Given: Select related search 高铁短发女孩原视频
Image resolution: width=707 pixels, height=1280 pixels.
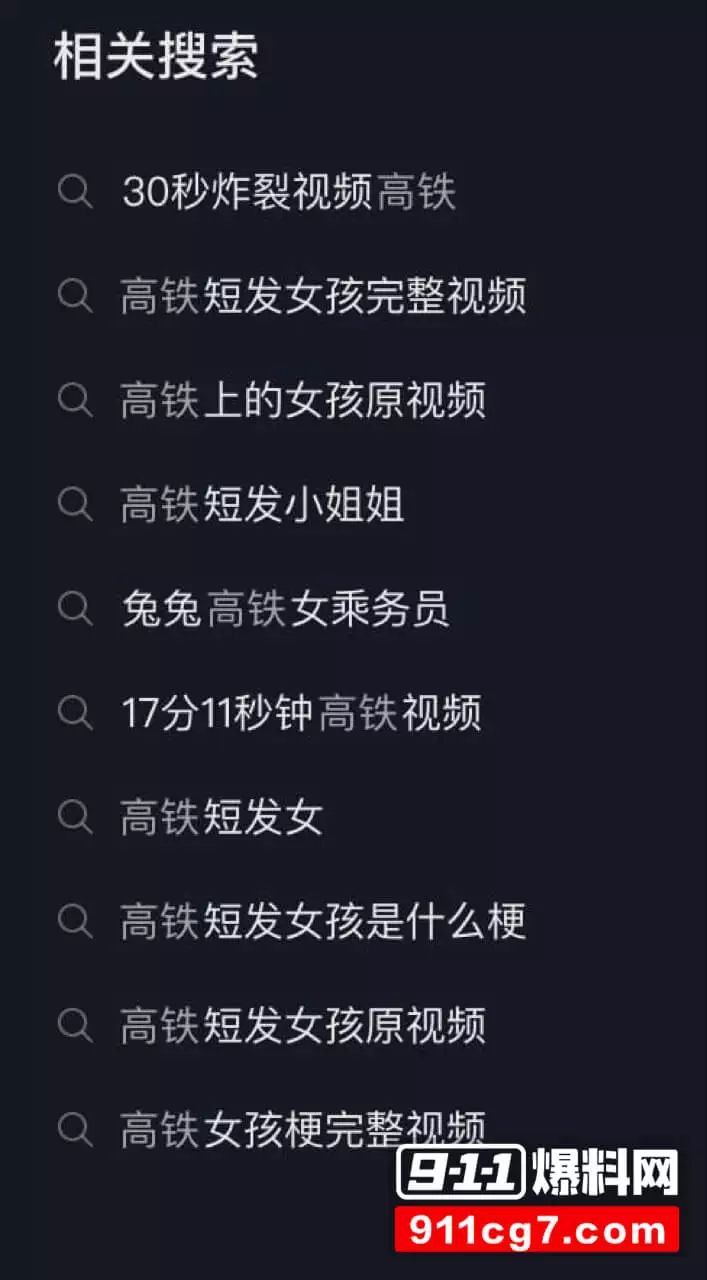Looking at the screenshot, I should coord(303,1025).
